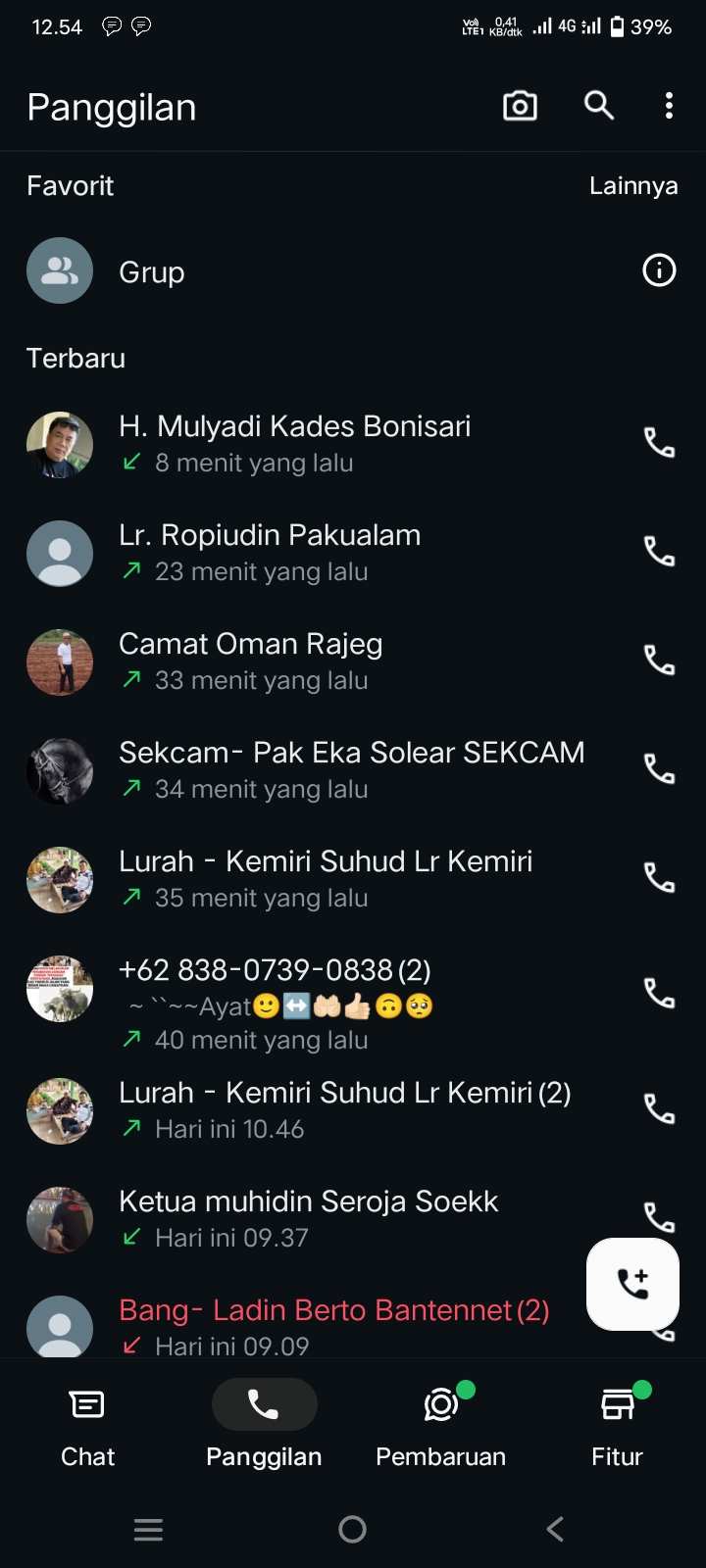
Task: Call H. Mulyadi Kades Bonisari
Action: 659,443
